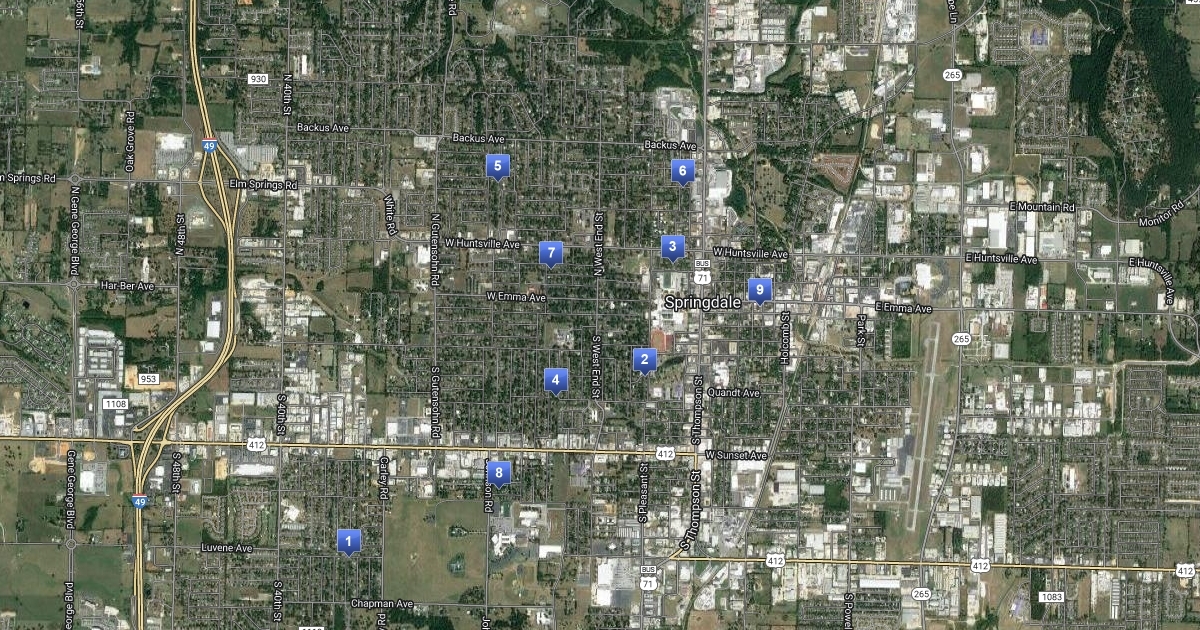This screenshot has width=1200, height=630.
Task: Tap map marker number 9
Action: [760, 291]
